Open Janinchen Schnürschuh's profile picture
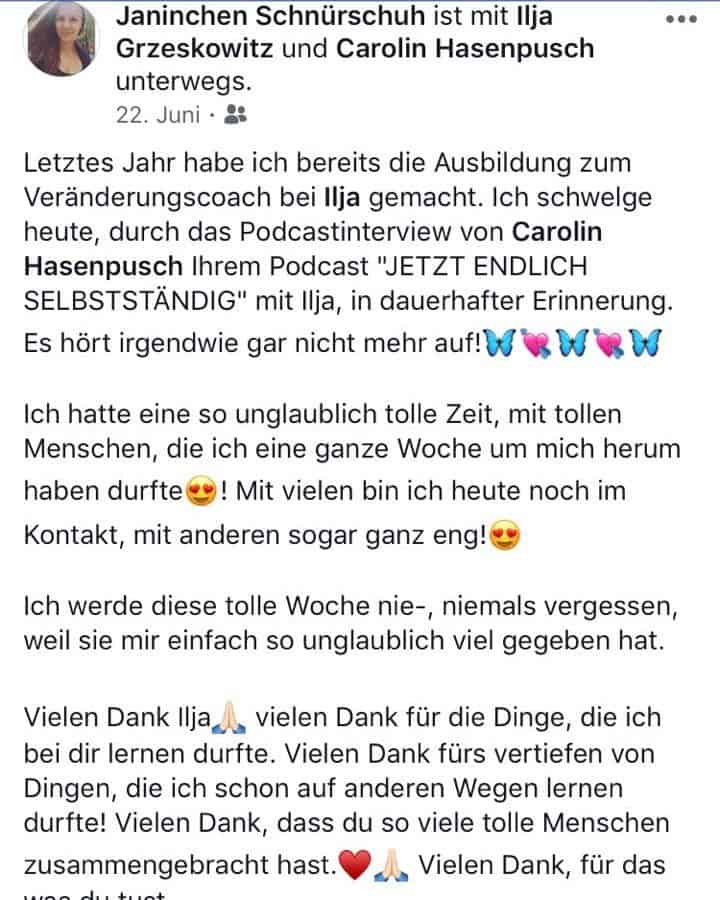The width and height of the screenshot is (720, 900). click(62, 37)
